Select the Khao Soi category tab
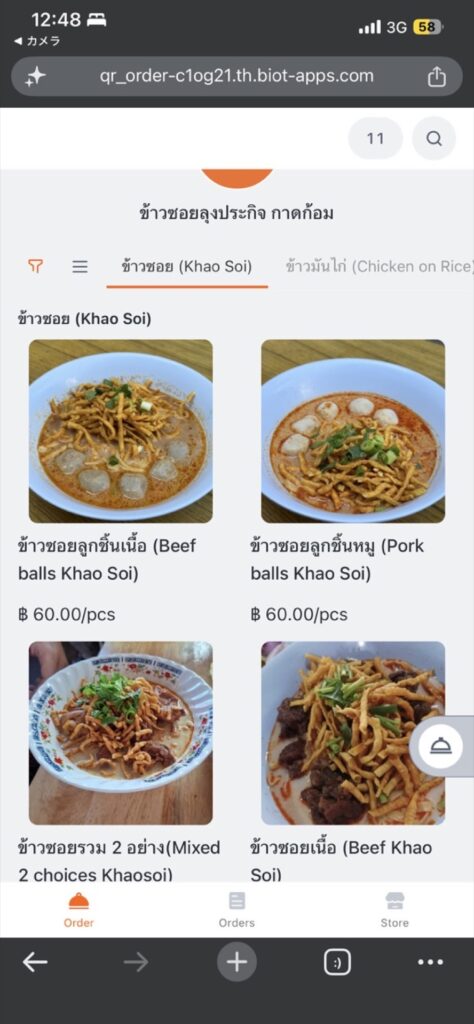The width and height of the screenshot is (474, 1024). pos(187,266)
